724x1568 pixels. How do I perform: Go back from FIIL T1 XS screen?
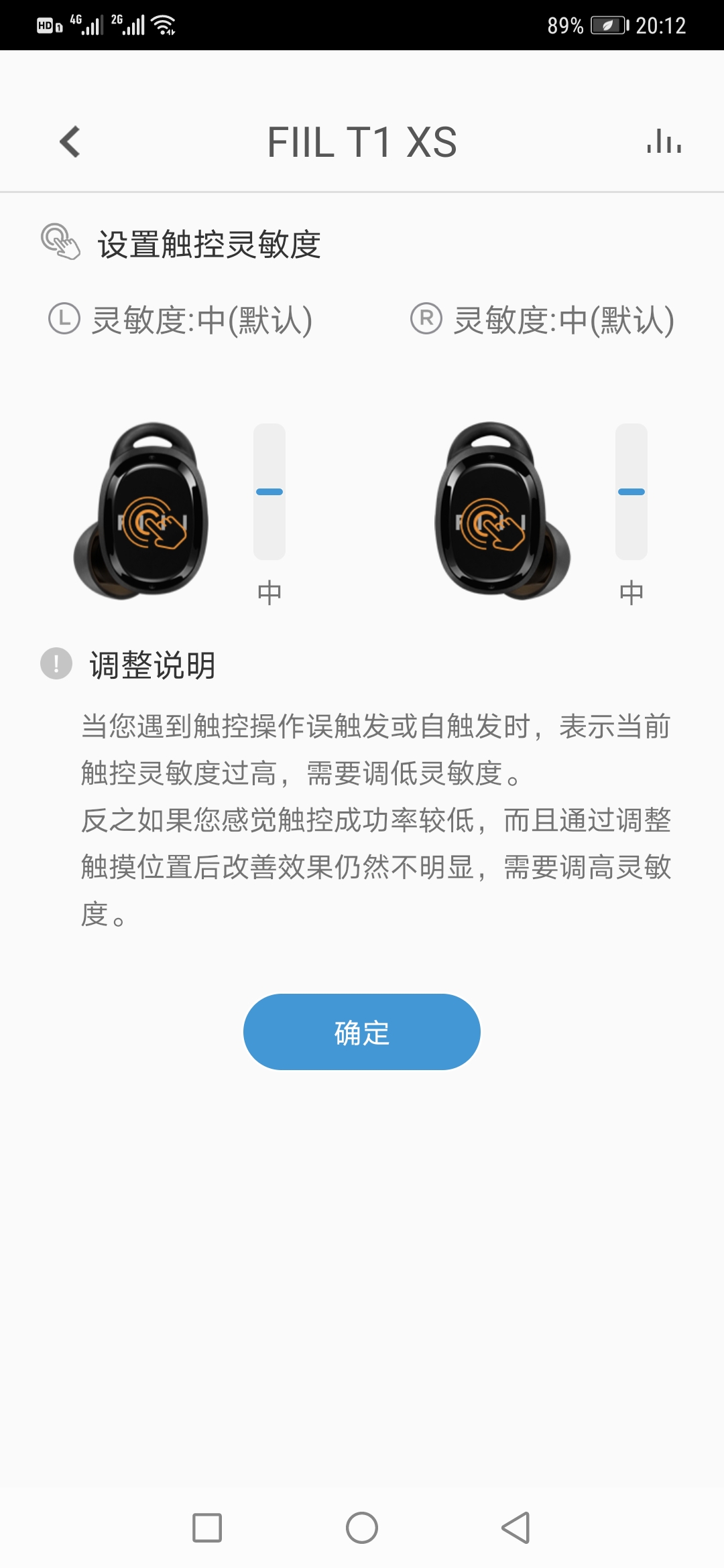click(70, 142)
